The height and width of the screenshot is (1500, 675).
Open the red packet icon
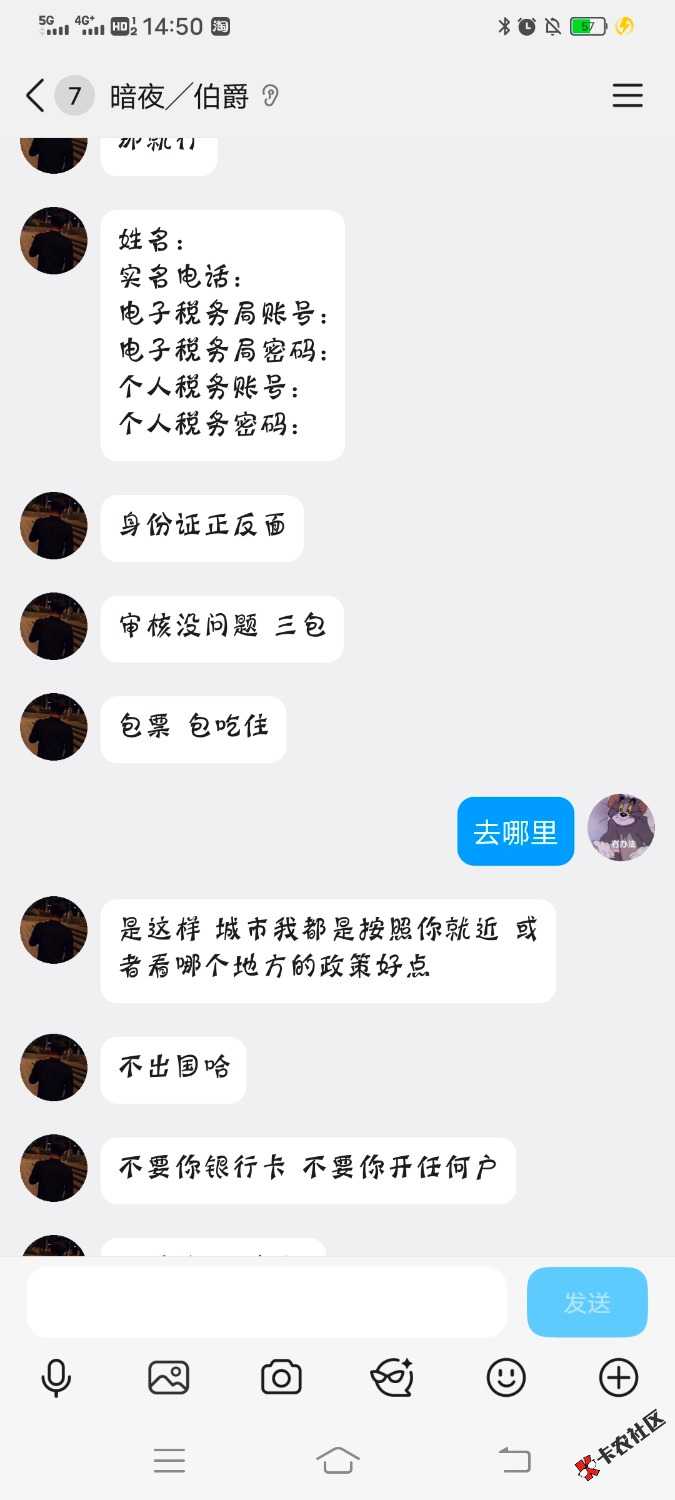click(392, 1378)
